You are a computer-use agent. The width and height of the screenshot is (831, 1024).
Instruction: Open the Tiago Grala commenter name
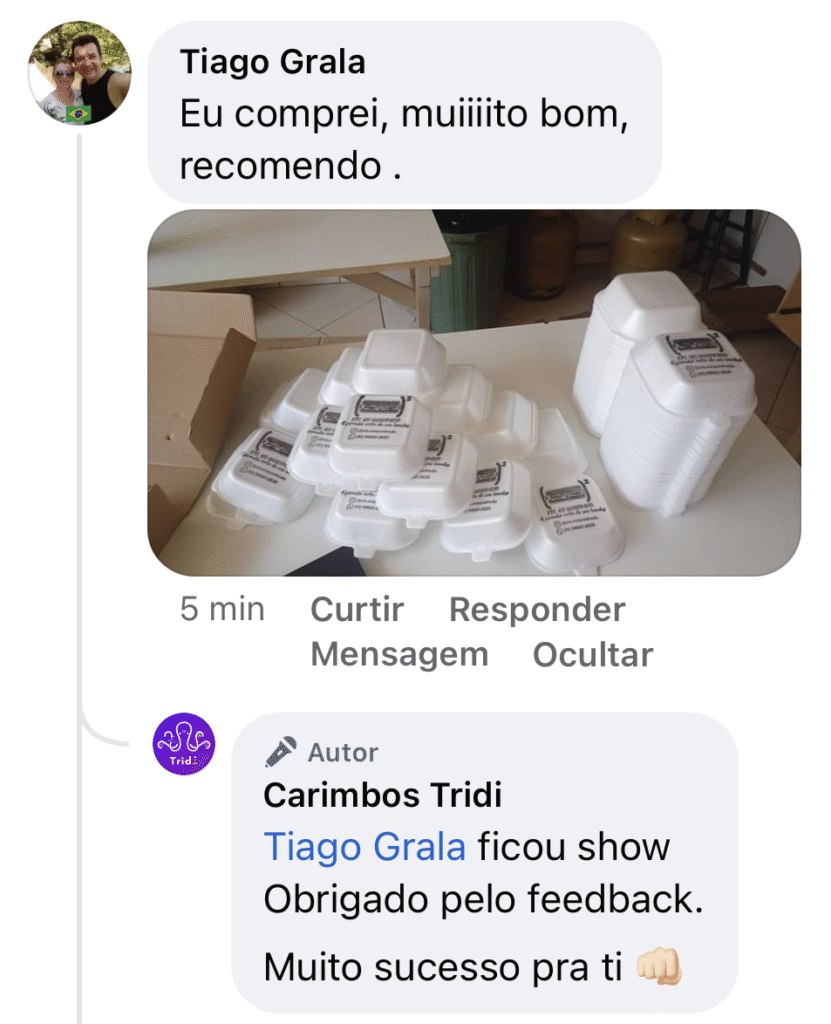click(272, 62)
